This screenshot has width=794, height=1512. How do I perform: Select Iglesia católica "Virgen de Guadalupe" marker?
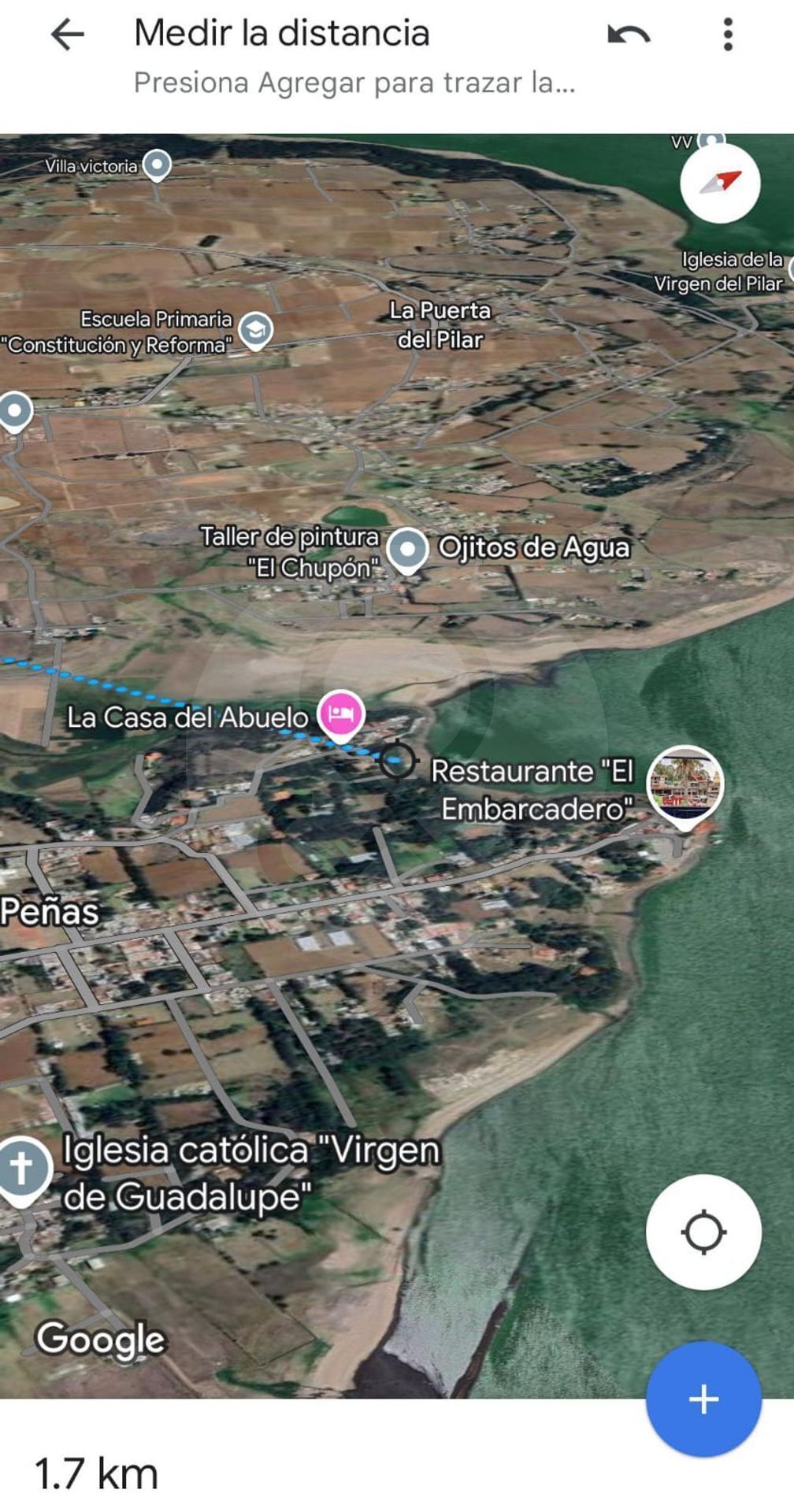22,1169
